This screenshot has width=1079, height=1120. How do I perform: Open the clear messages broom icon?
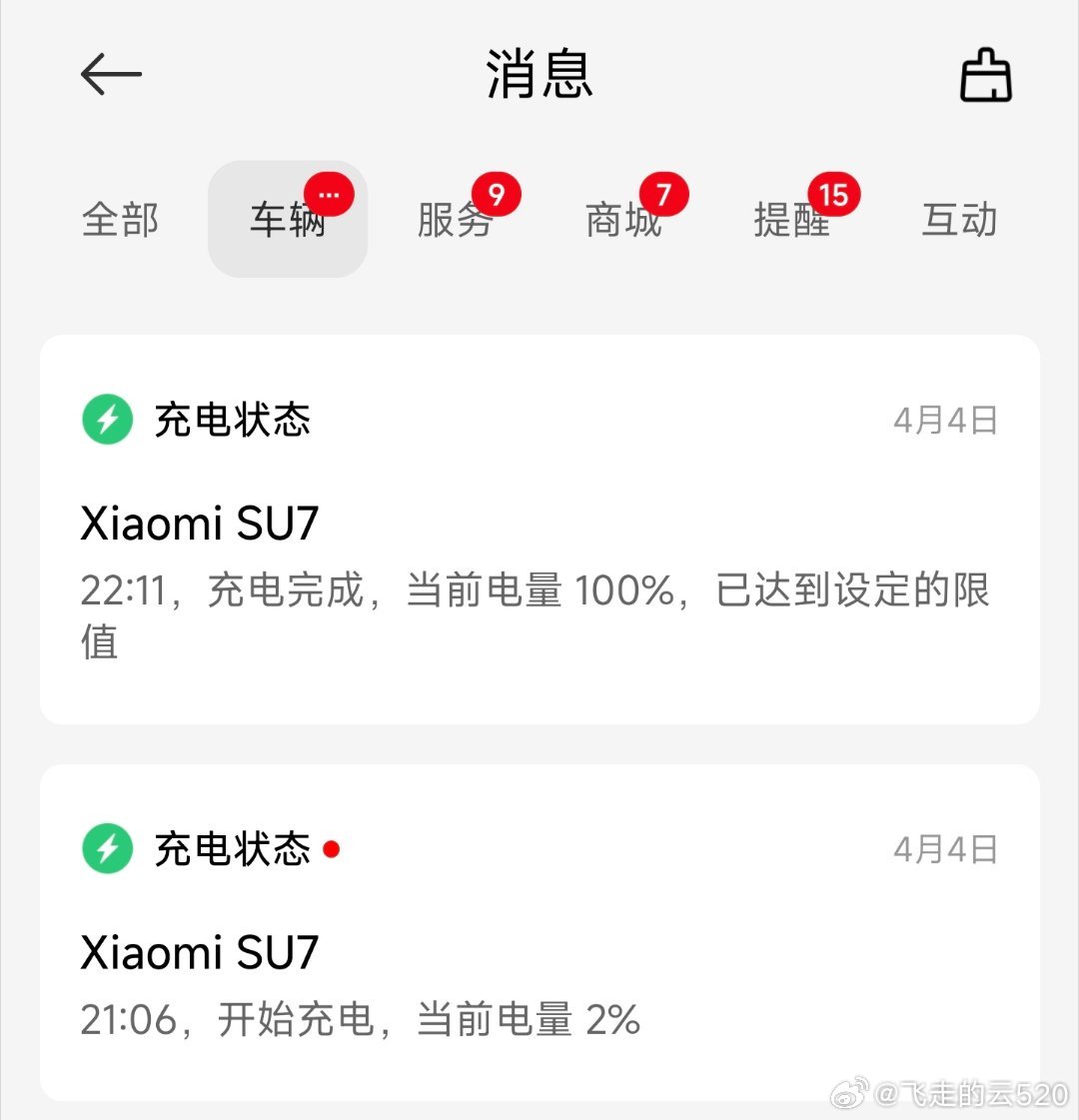pyautogui.click(x=984, y=75)
